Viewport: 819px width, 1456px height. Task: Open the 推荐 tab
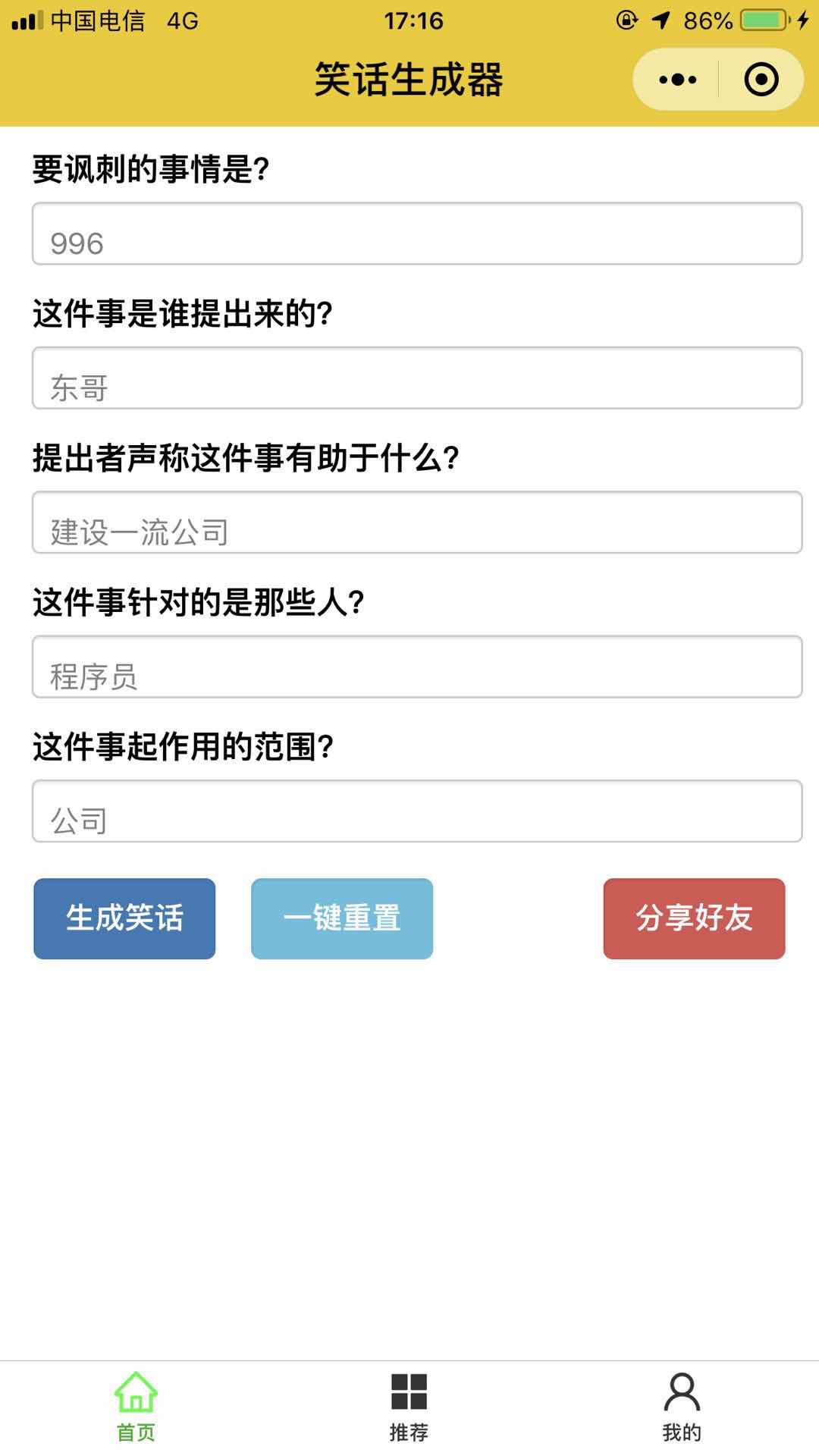409,1407
